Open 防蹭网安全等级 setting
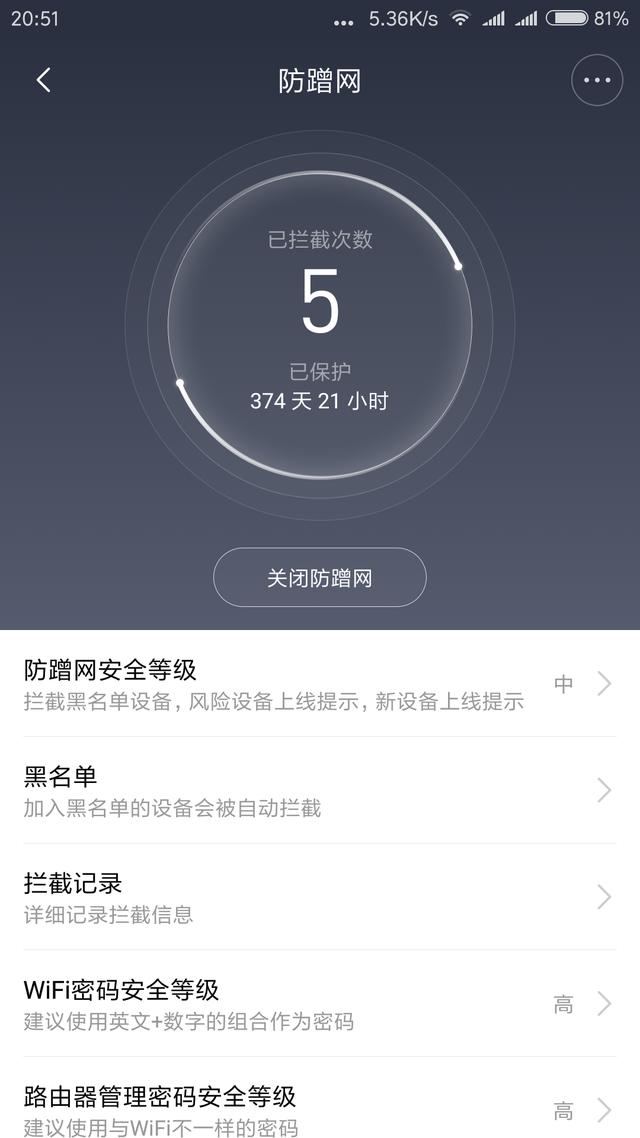Screen dimensions: 640x1138 [x=320, y=684]
